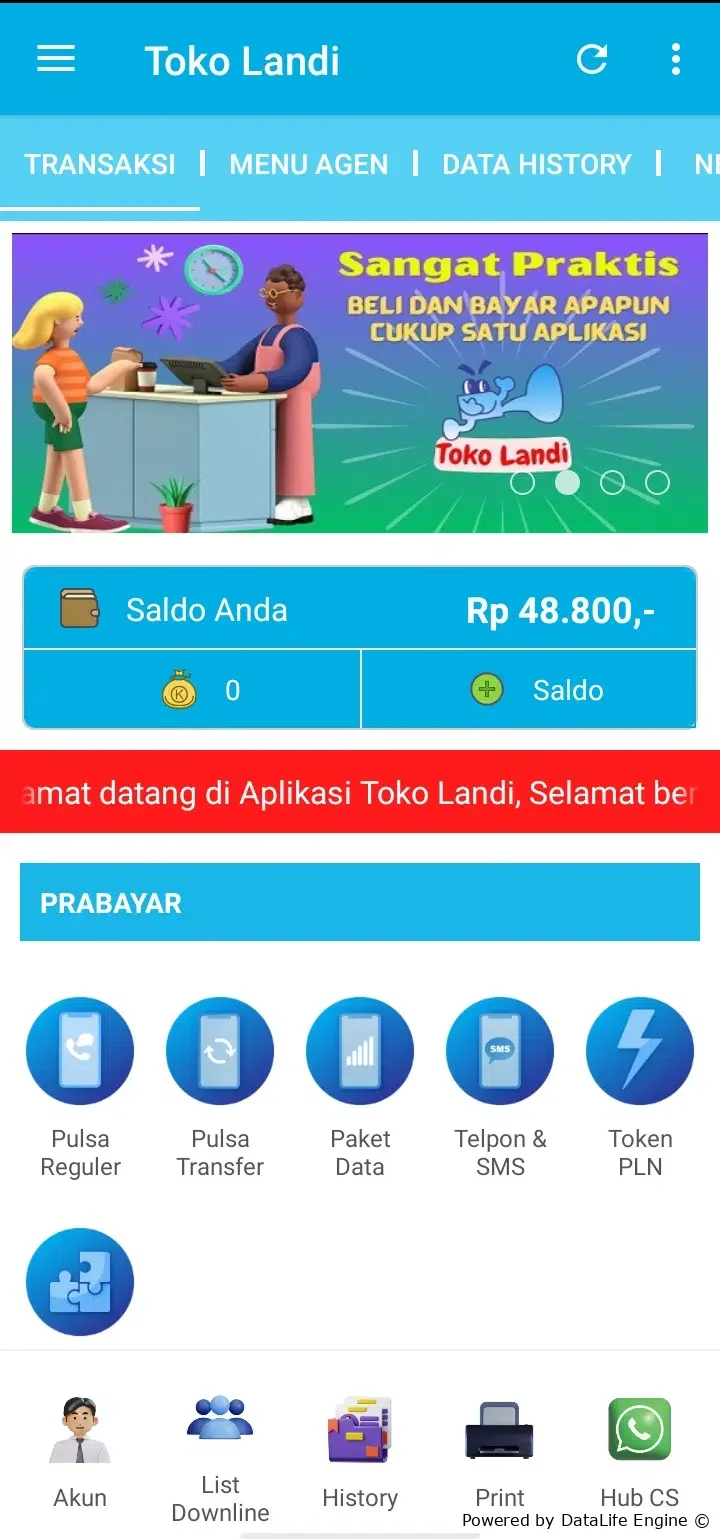
Task: Open the three-dot overflow menu
Action: tap(676, 60)
